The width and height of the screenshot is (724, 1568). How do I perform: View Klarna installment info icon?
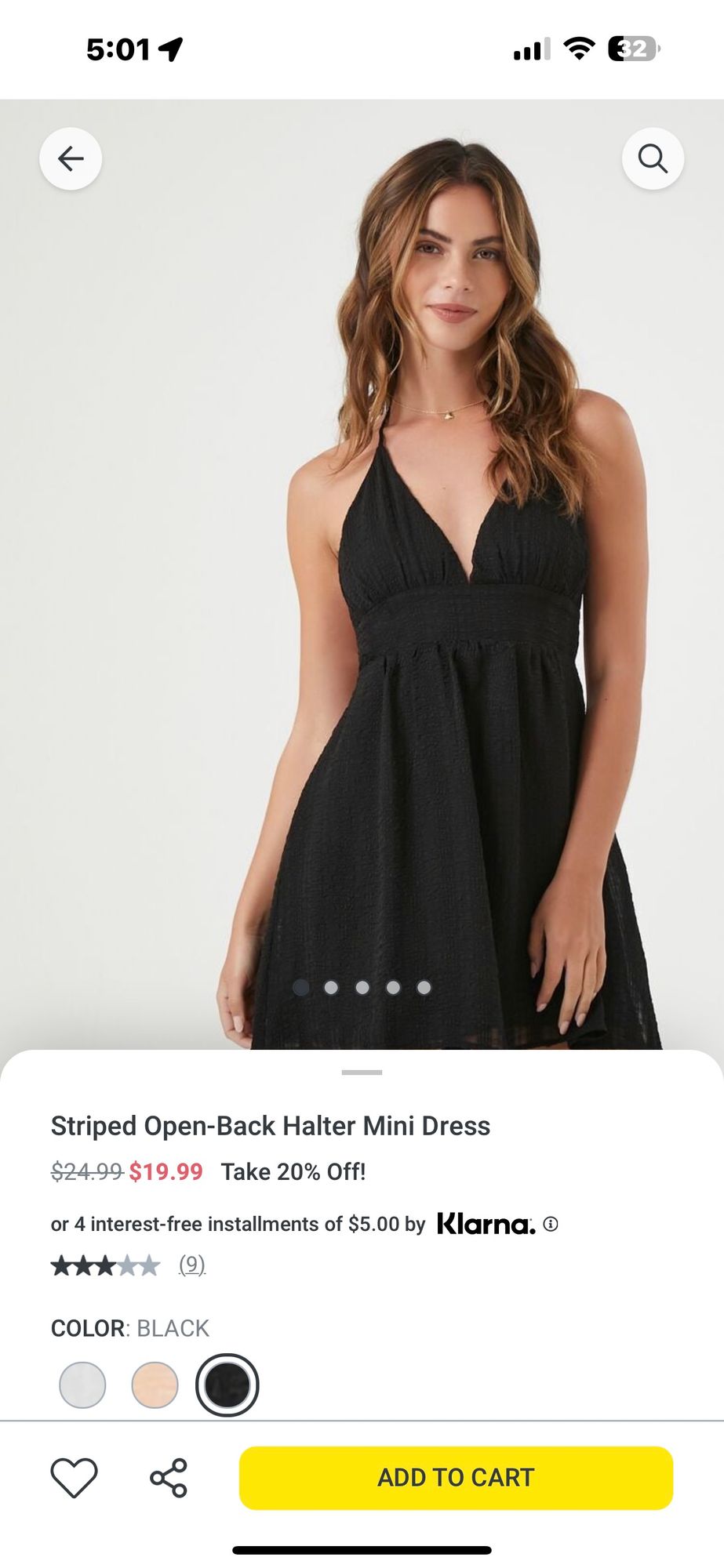[x=551, y=1224]
